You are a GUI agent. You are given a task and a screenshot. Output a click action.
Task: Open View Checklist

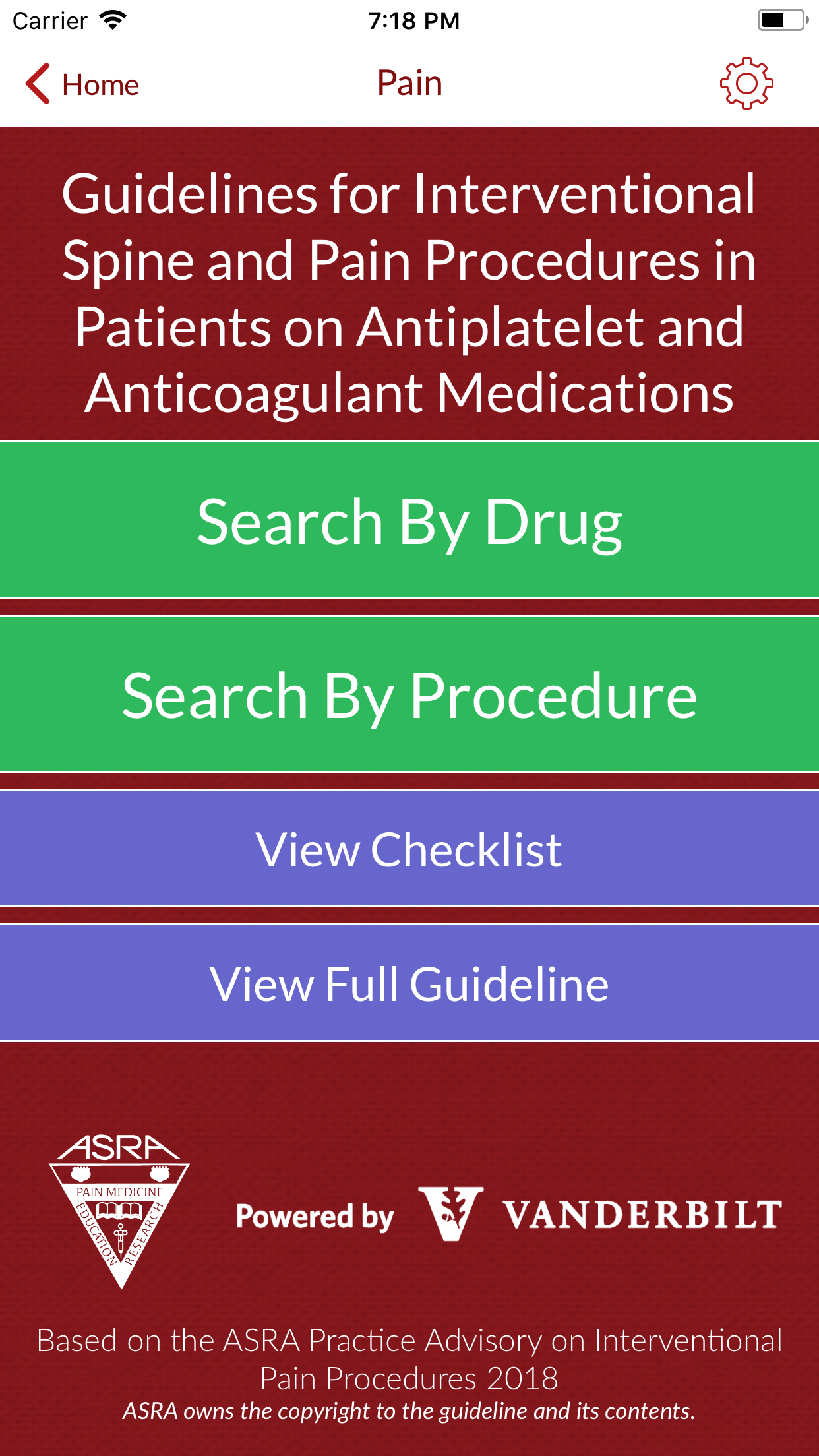tap(409, 849)
